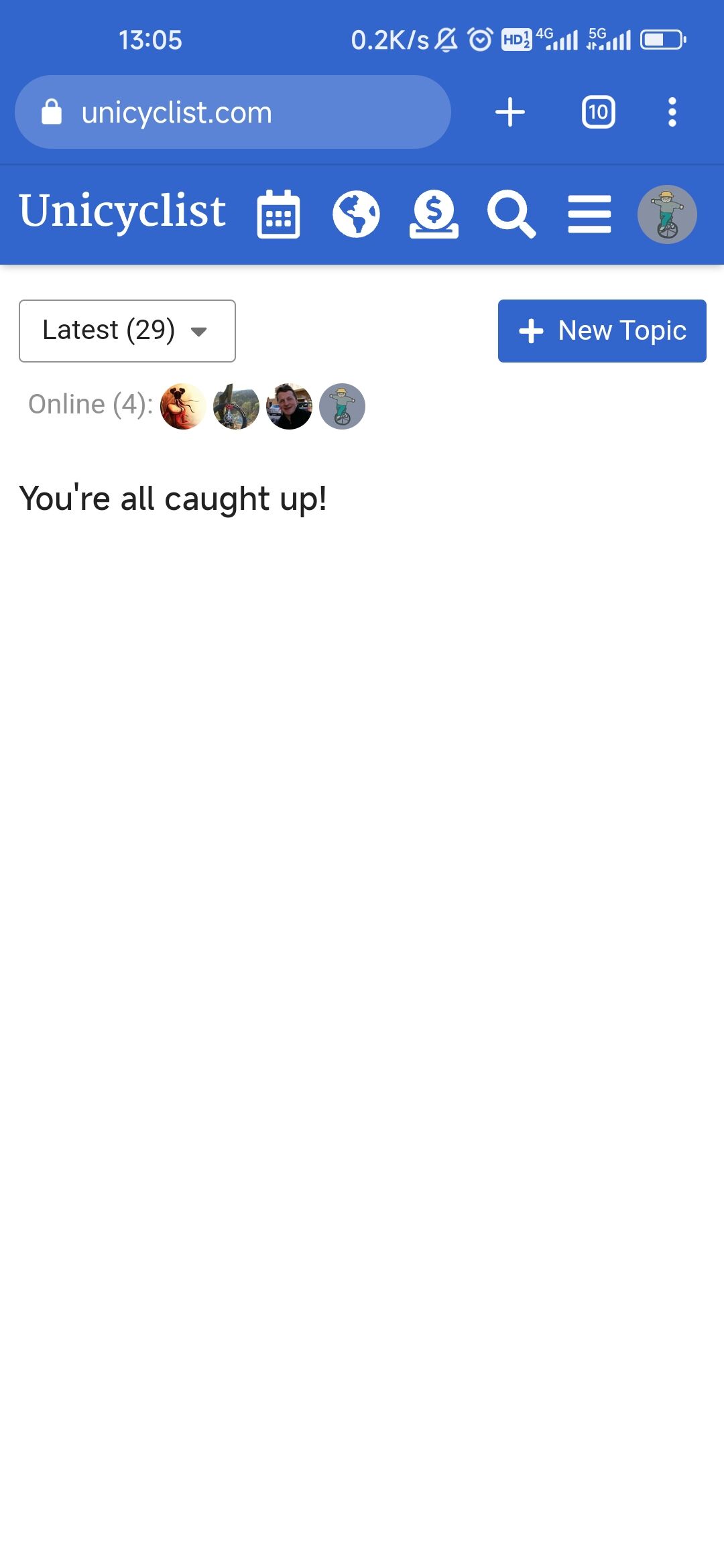
Task: Open a new browser tab
Action: pyautogui.click(x=510, y=113)
